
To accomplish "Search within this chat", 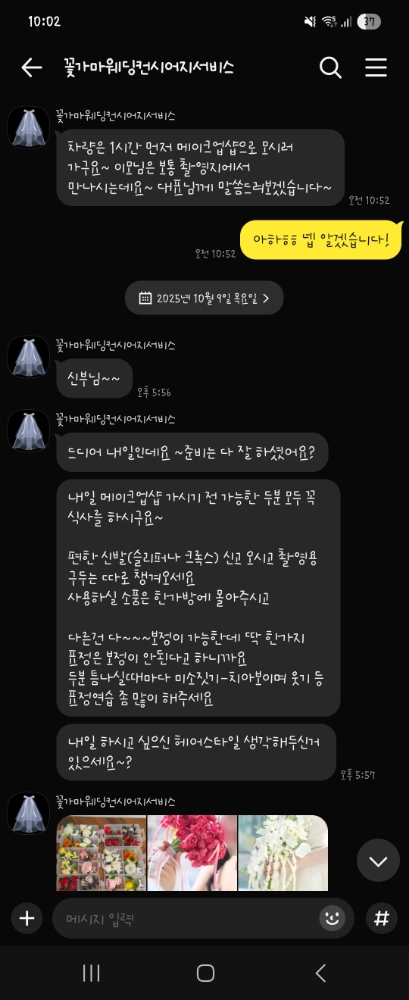I will point(330,68).
